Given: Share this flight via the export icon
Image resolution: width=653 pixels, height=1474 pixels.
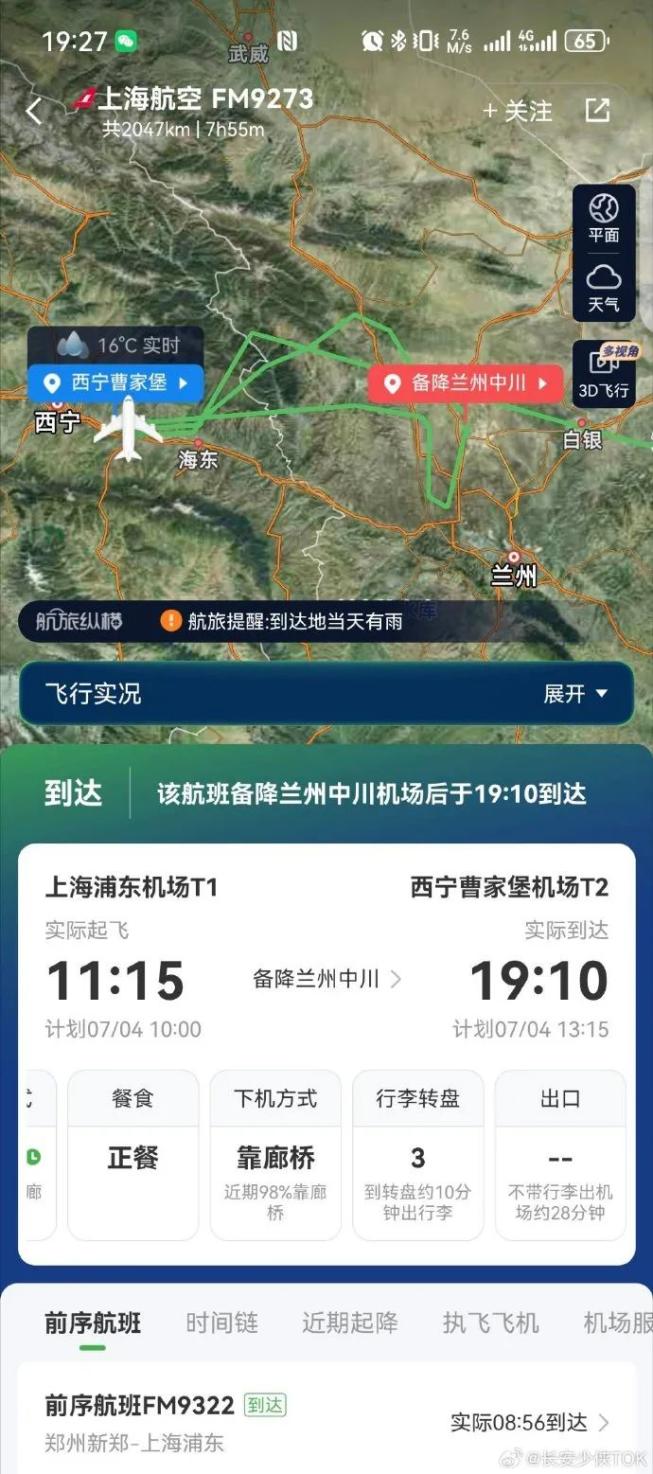Looking at the screenshot, I should pyautogui.click(x=597, y=110).
